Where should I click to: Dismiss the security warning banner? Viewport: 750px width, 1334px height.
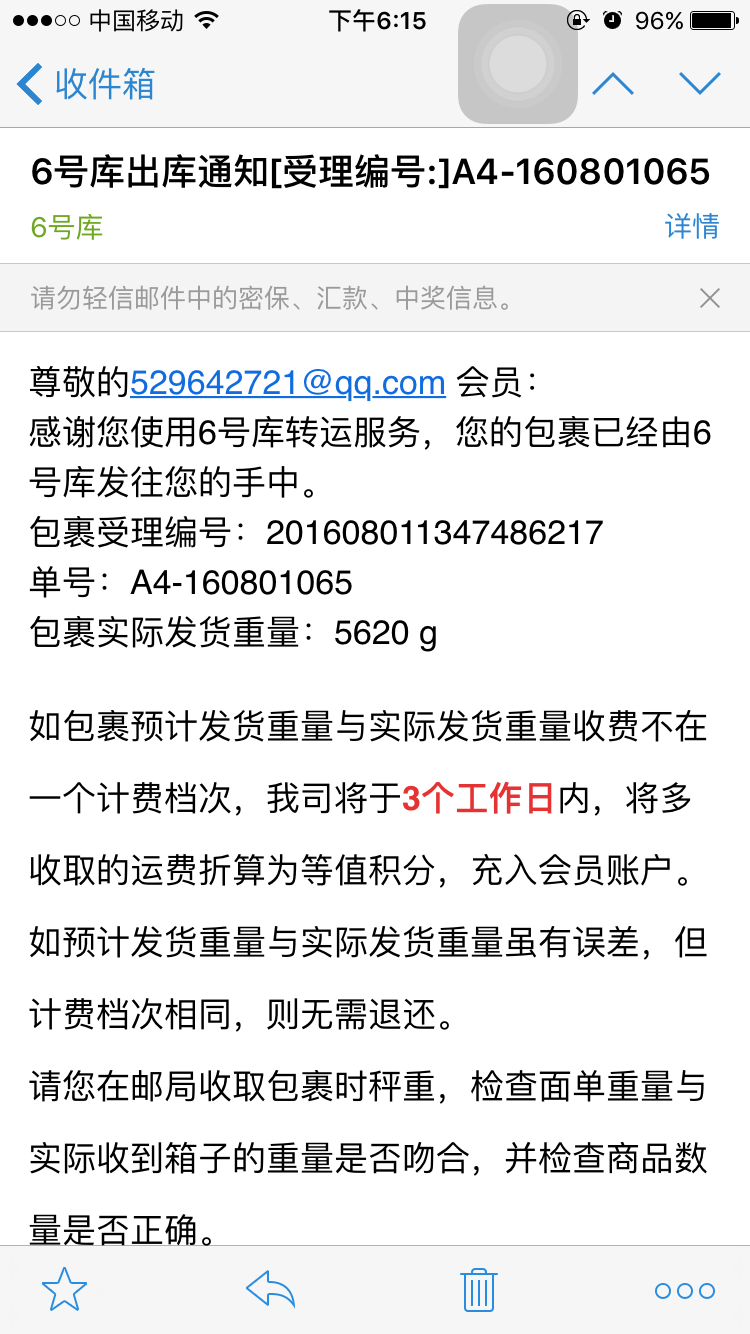click(709, 298)
